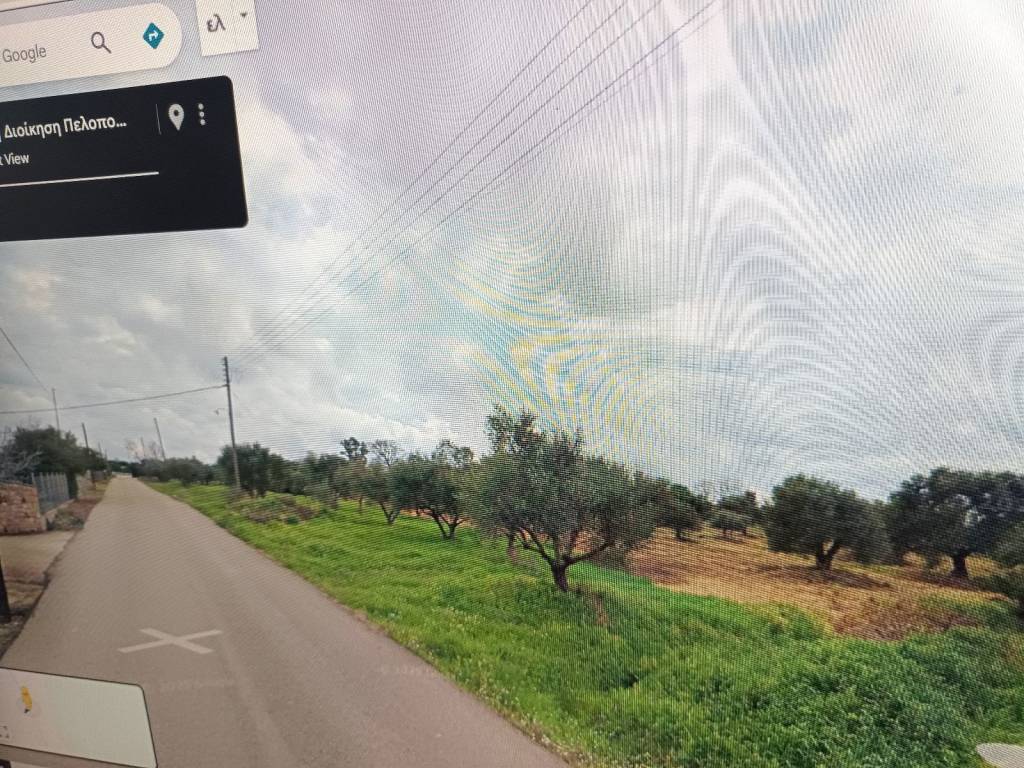The height and width of the screenshot is (768, 1024).
Task: Open directions with the blue arrow icon
Action: coord(153,36)
